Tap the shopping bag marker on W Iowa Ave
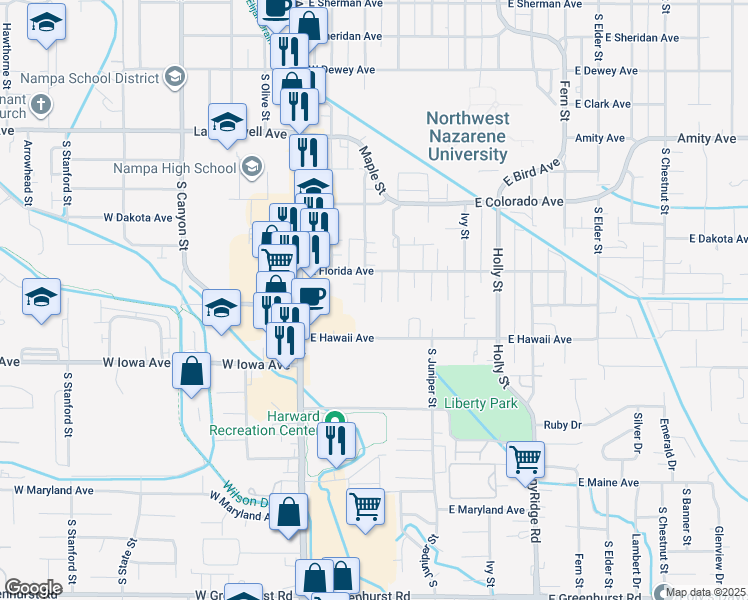Screen dimensions: 748x600 click(191, 371)
